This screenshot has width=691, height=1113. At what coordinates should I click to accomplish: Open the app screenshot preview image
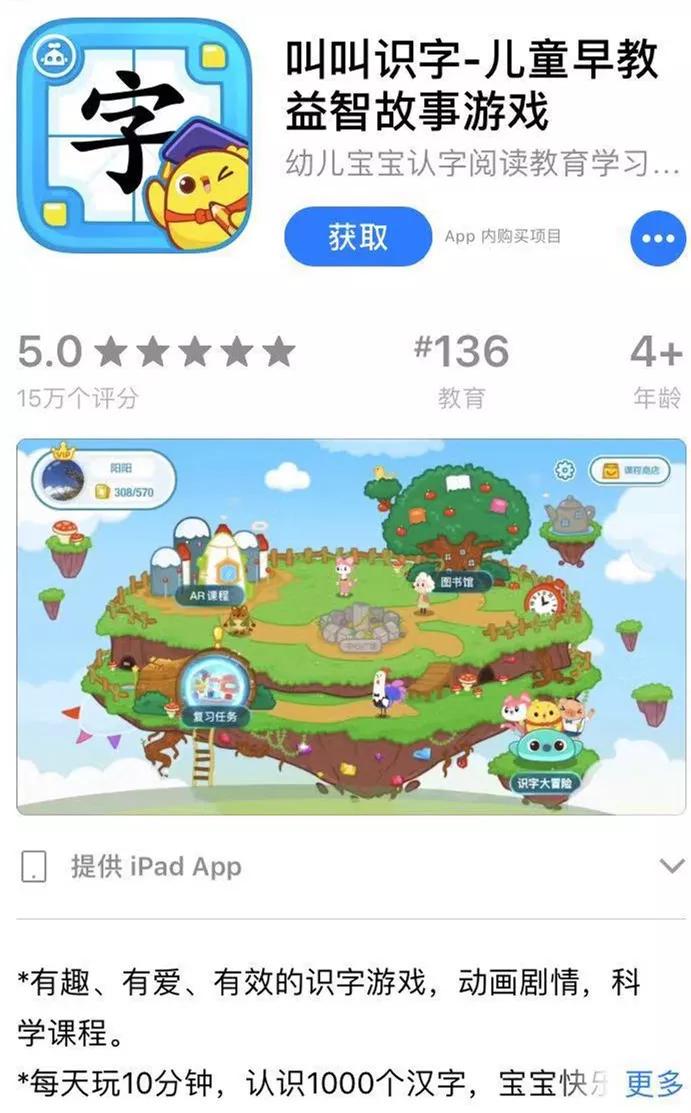click(x=352, y=627)
